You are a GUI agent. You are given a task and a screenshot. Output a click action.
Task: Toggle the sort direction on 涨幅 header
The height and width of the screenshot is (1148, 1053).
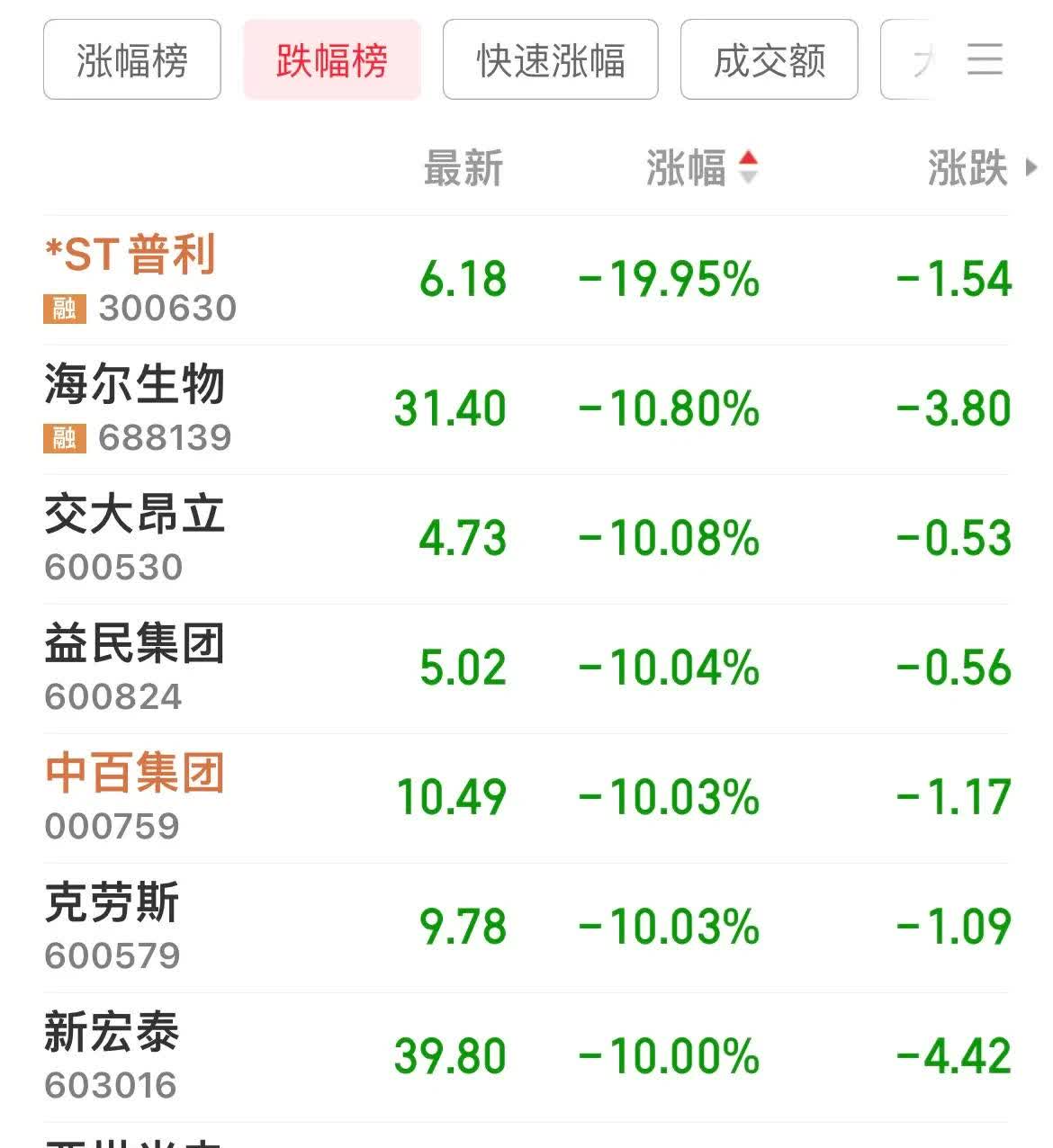(x=750, y=167)
